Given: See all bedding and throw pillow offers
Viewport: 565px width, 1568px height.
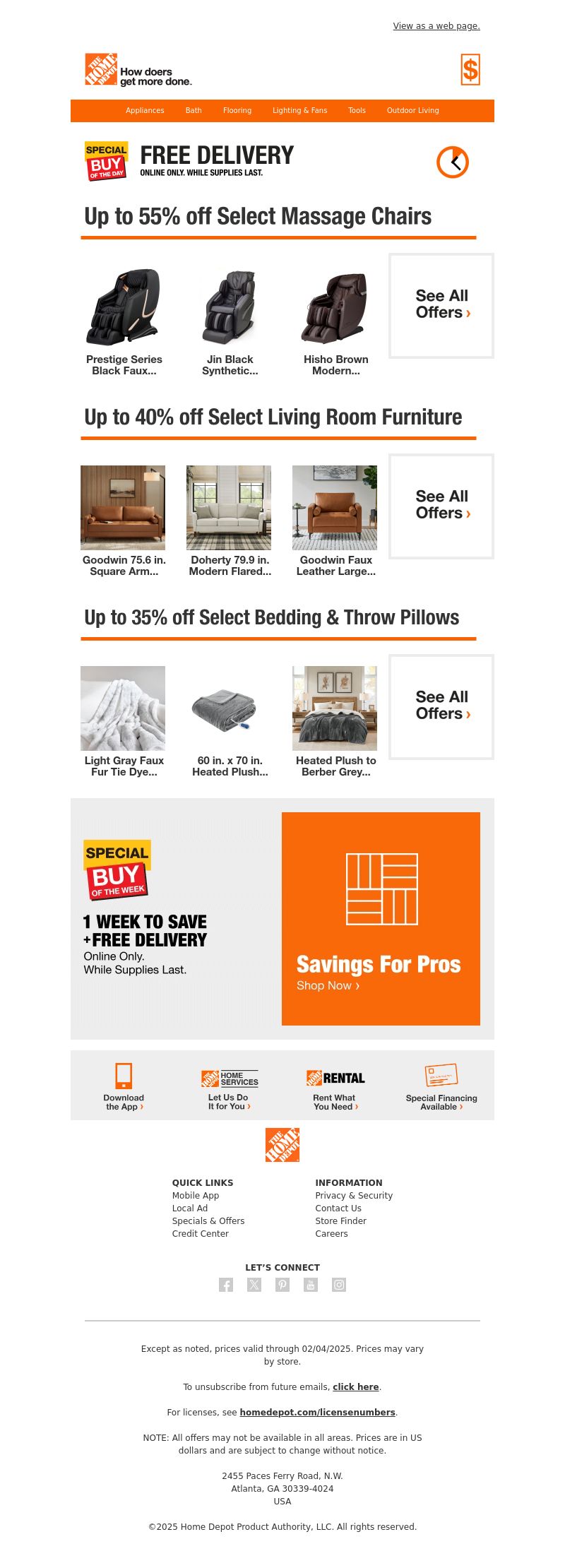Looking at the screenshot, I should click(442, 706).
